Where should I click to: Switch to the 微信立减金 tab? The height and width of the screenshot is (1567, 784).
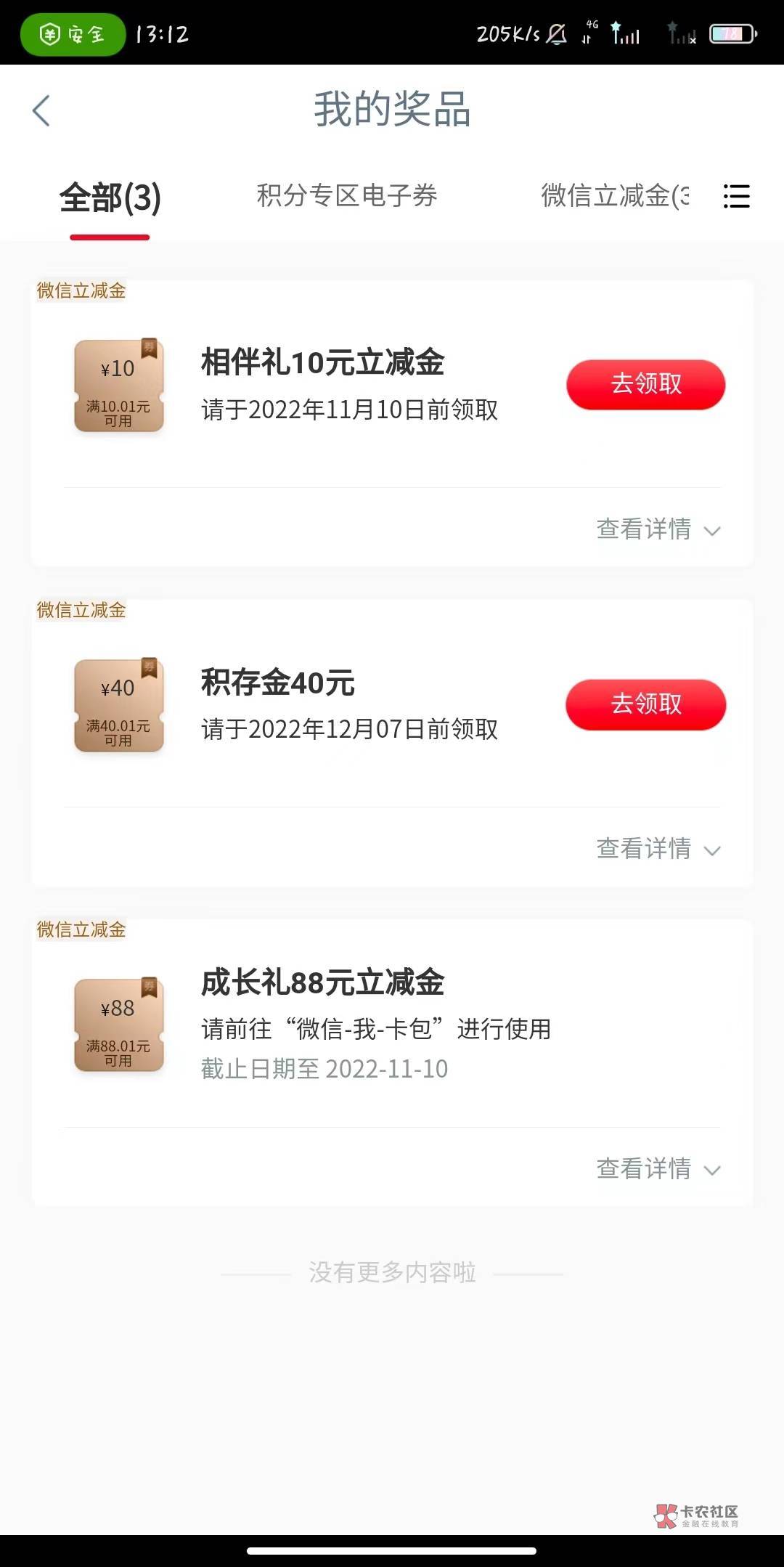[x=614, y=196]
